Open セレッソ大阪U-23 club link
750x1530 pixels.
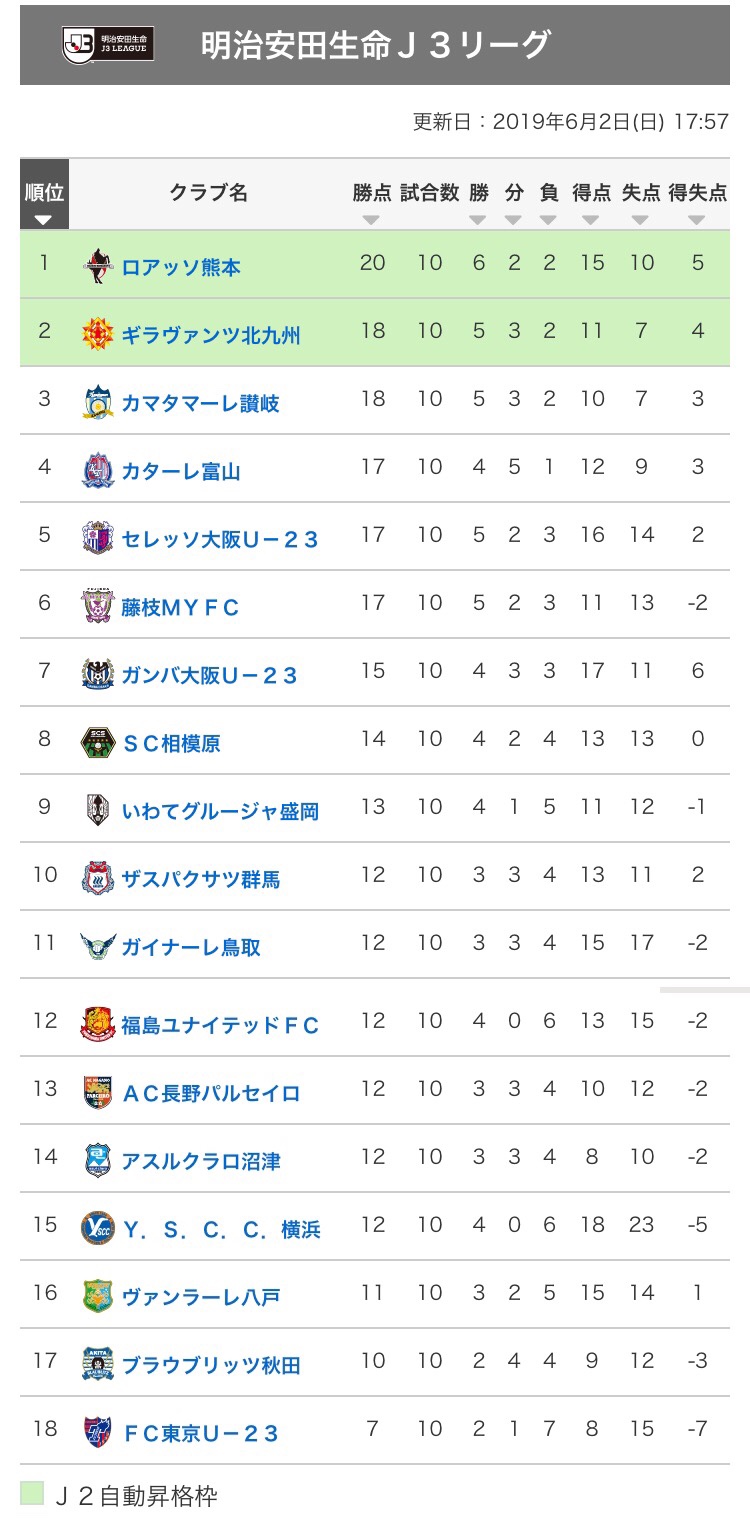[x=220, y=539]
